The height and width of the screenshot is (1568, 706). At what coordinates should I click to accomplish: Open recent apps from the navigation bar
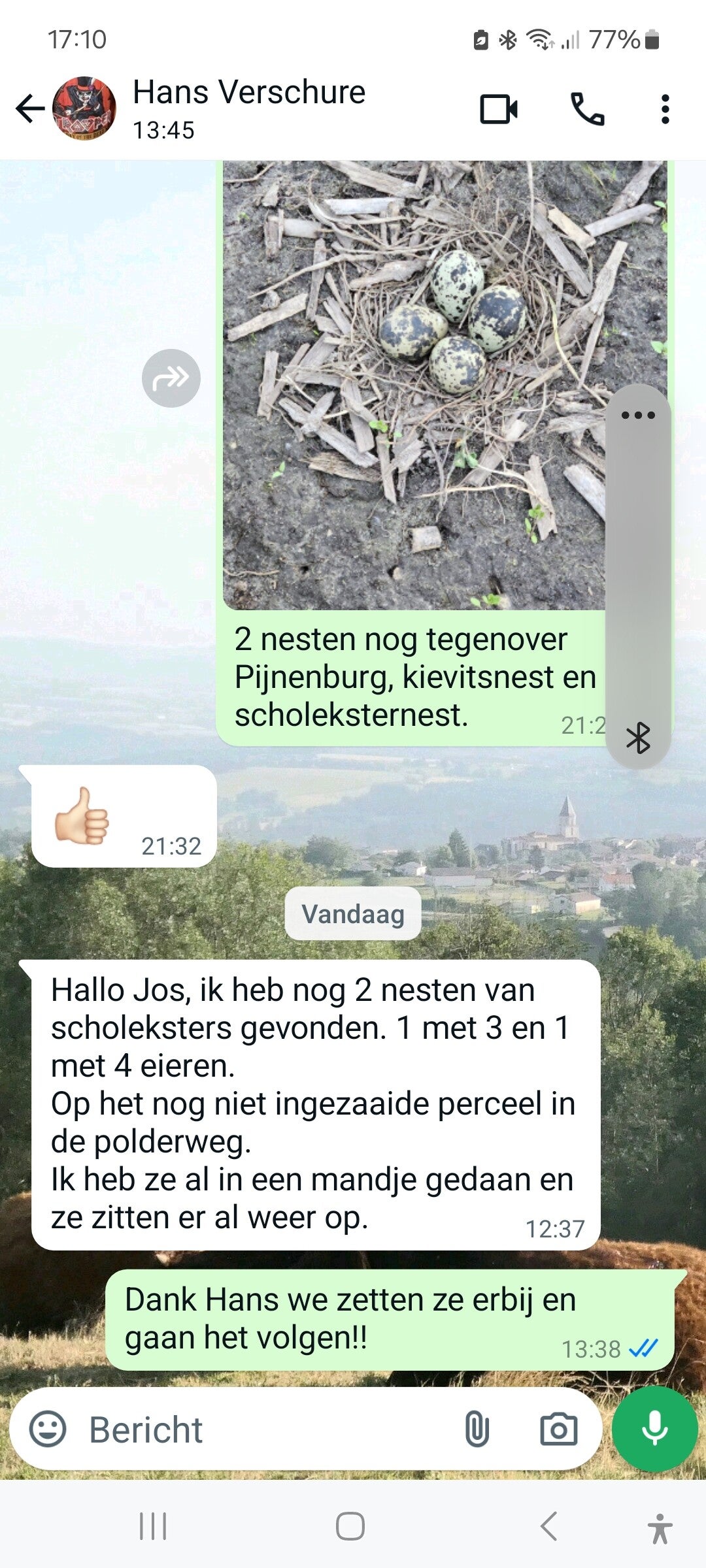coord(153,1526)
